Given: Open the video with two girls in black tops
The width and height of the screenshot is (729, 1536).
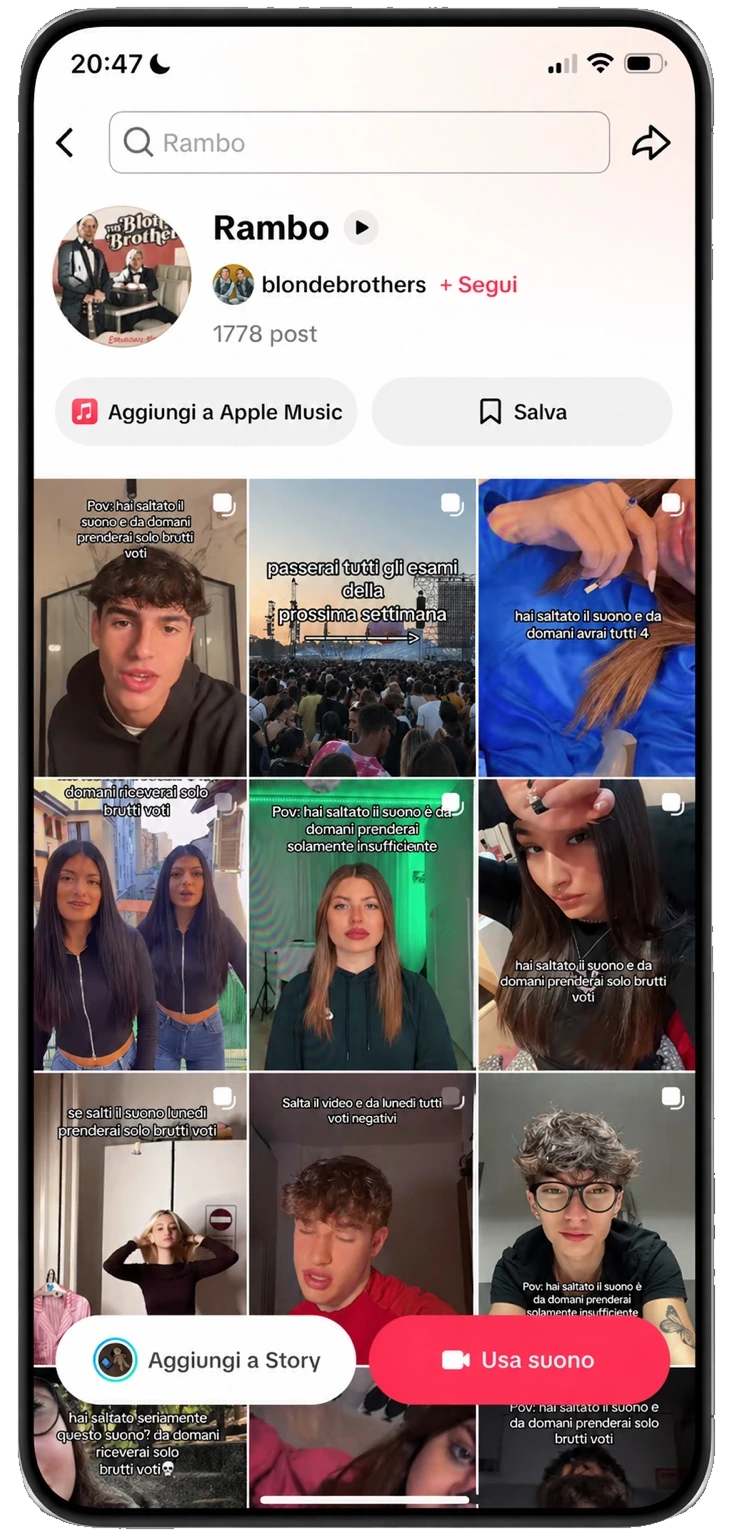Looking at the screenshot, I should [140, 925].
